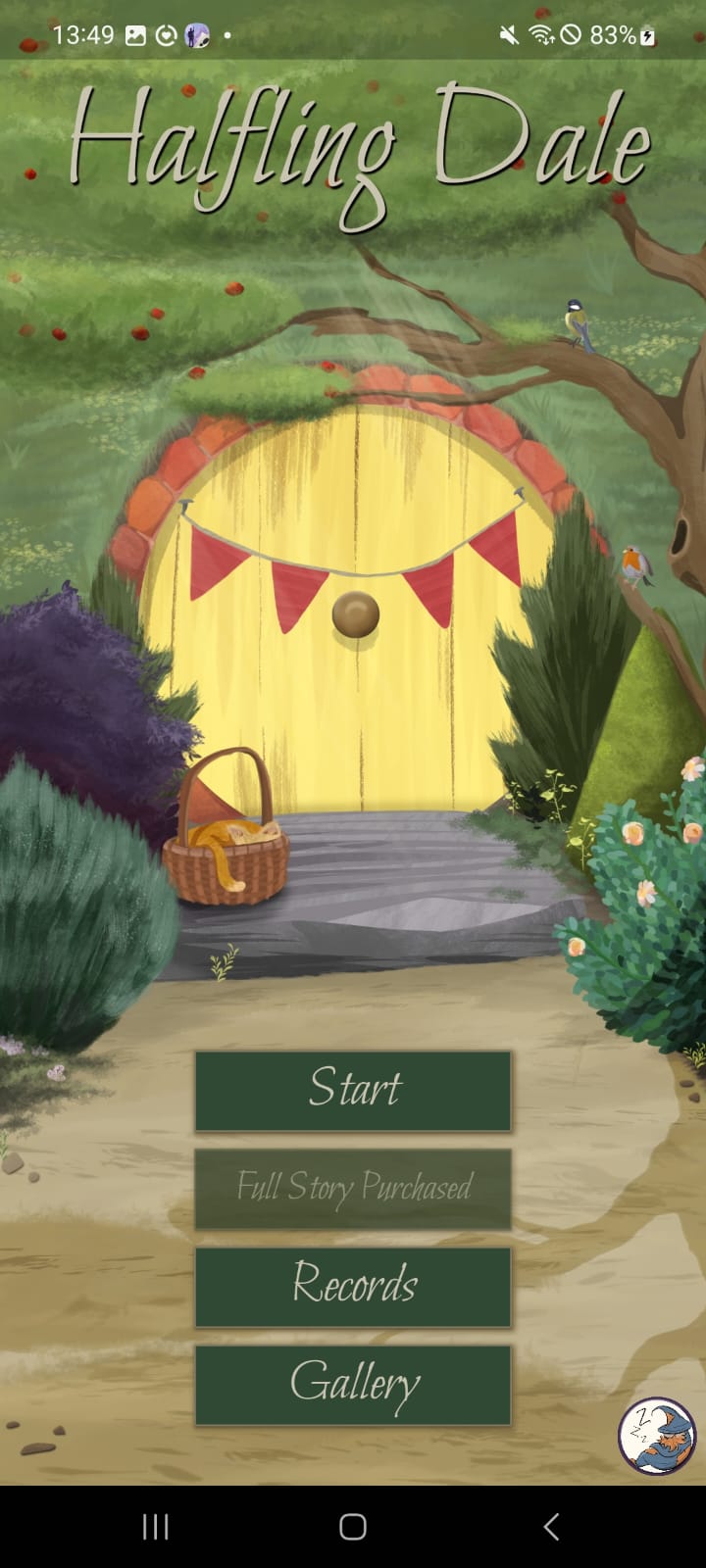Start the Halfling Dale game
This screenshot has width=706, height=1568.
point(353,1091)
